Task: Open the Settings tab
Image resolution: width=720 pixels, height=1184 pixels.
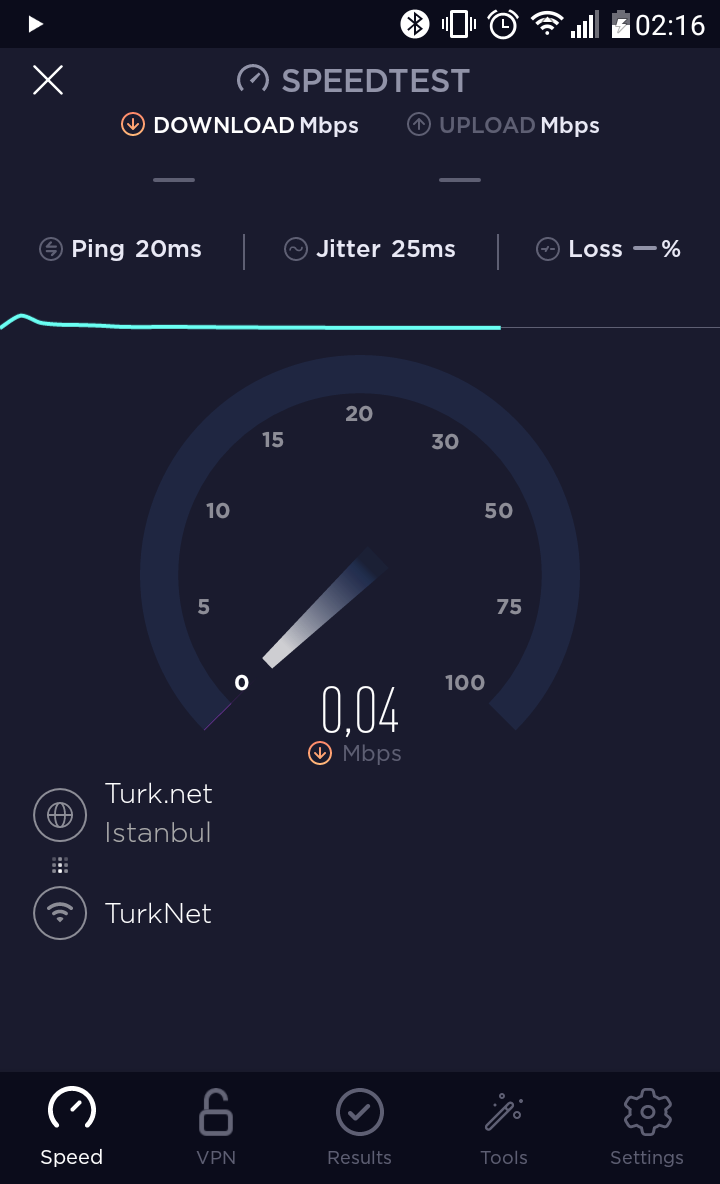Action: click(647, 1127)
